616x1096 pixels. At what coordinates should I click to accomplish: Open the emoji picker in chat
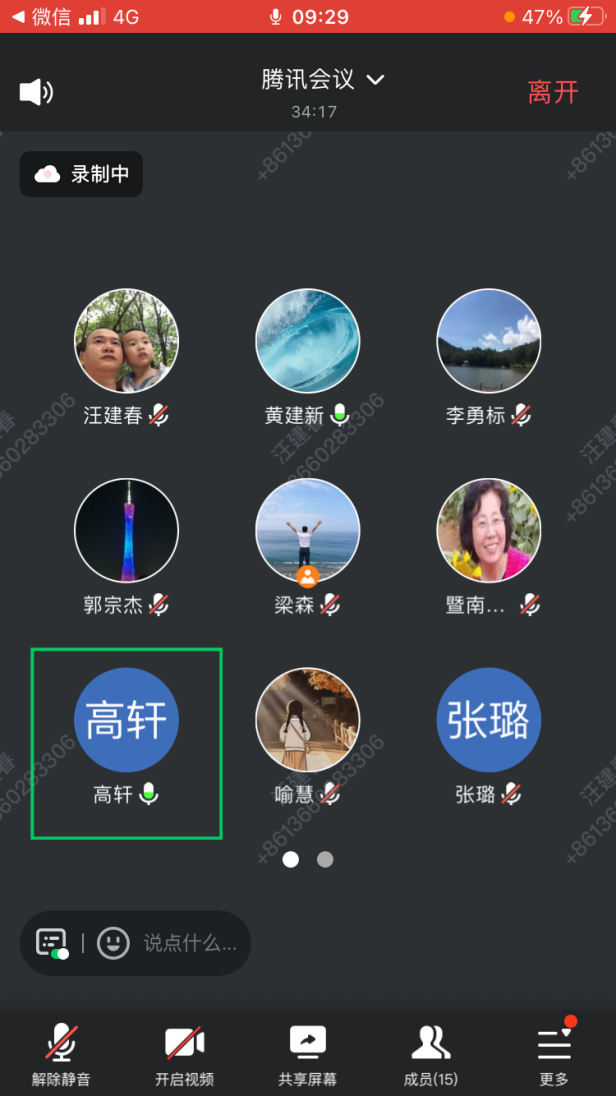click(113, 943)
